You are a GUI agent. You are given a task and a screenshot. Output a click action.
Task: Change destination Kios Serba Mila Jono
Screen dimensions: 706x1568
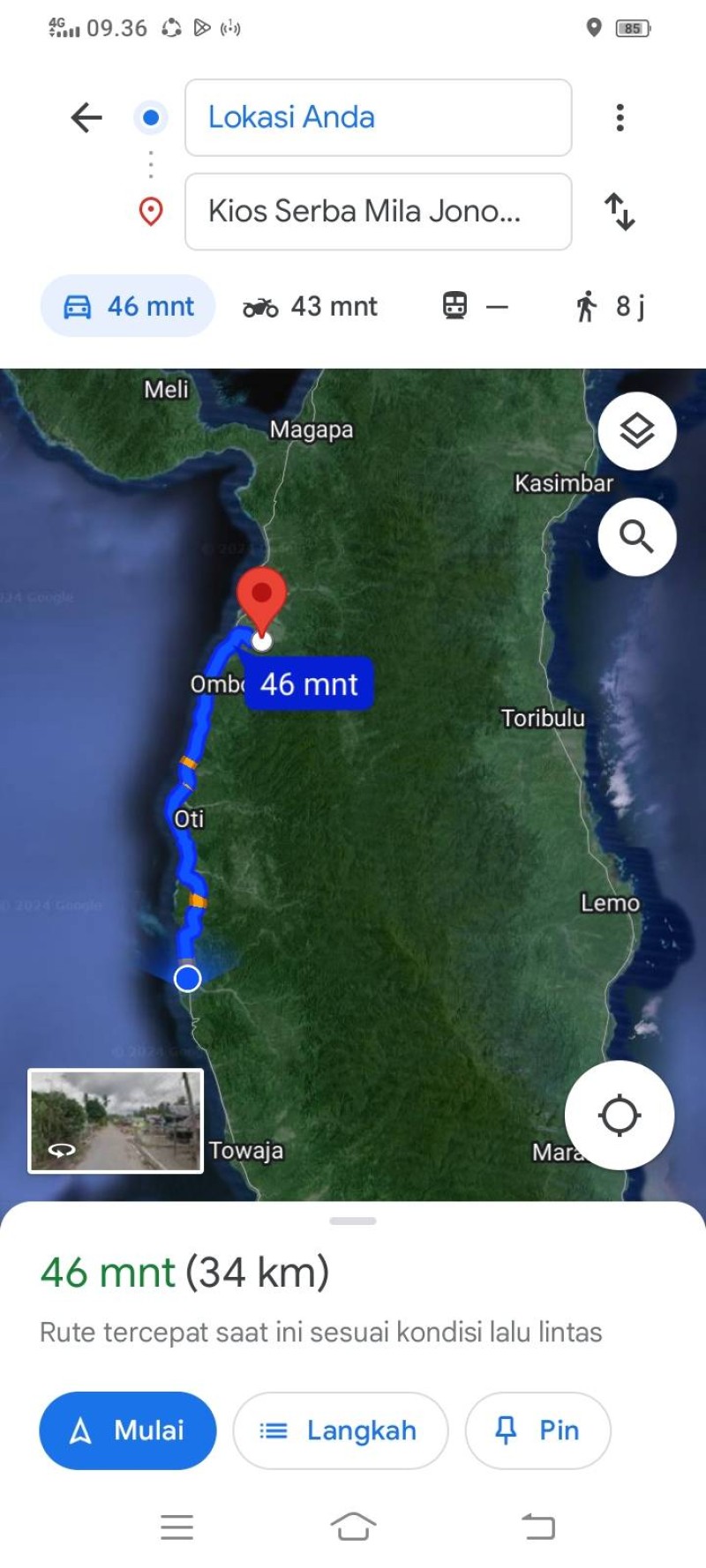pos(378,212)
